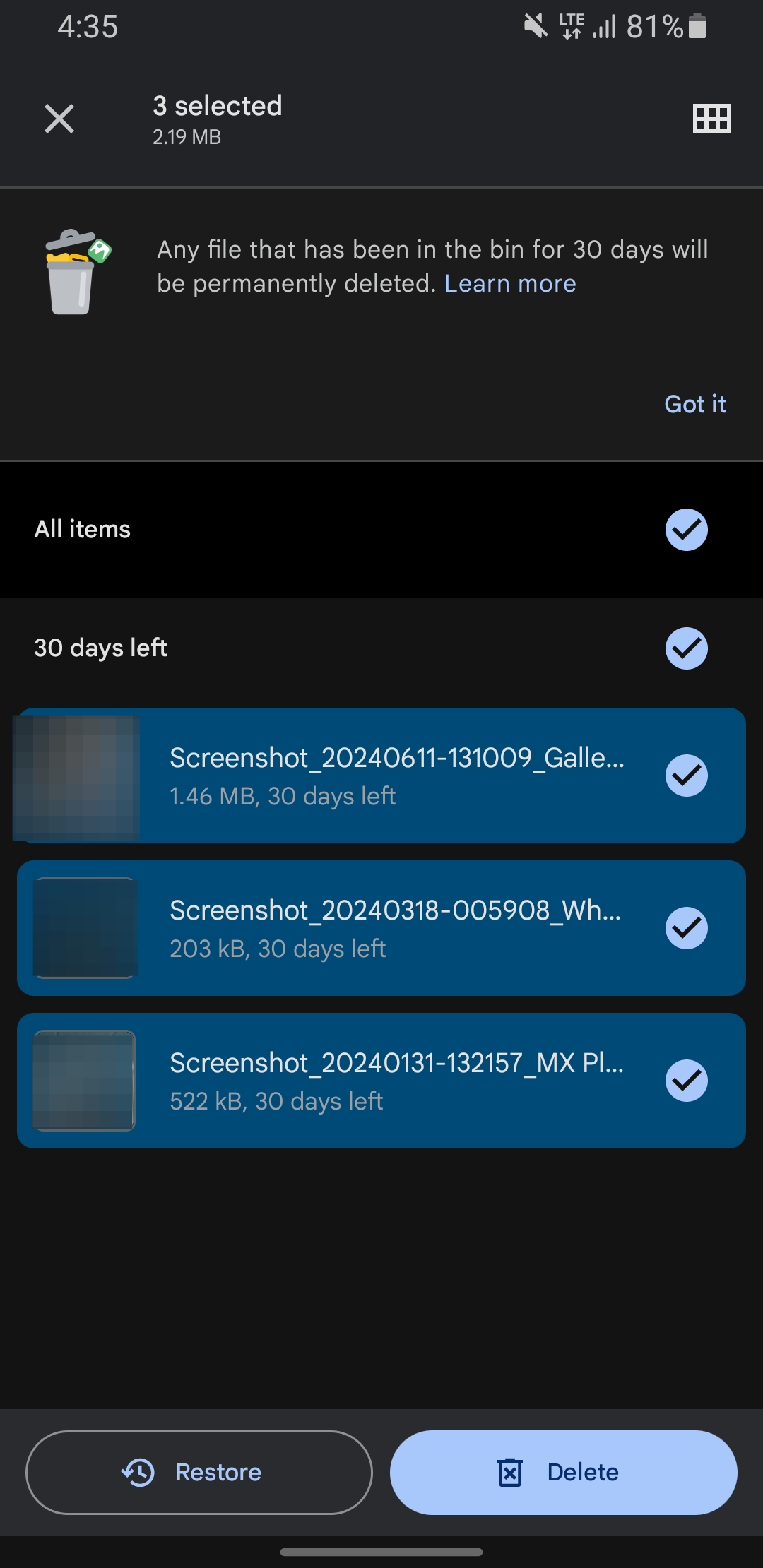Open the Screenshot_20240611-131009 thumbnail preview

pyautogui.click(x=78, y=777)
